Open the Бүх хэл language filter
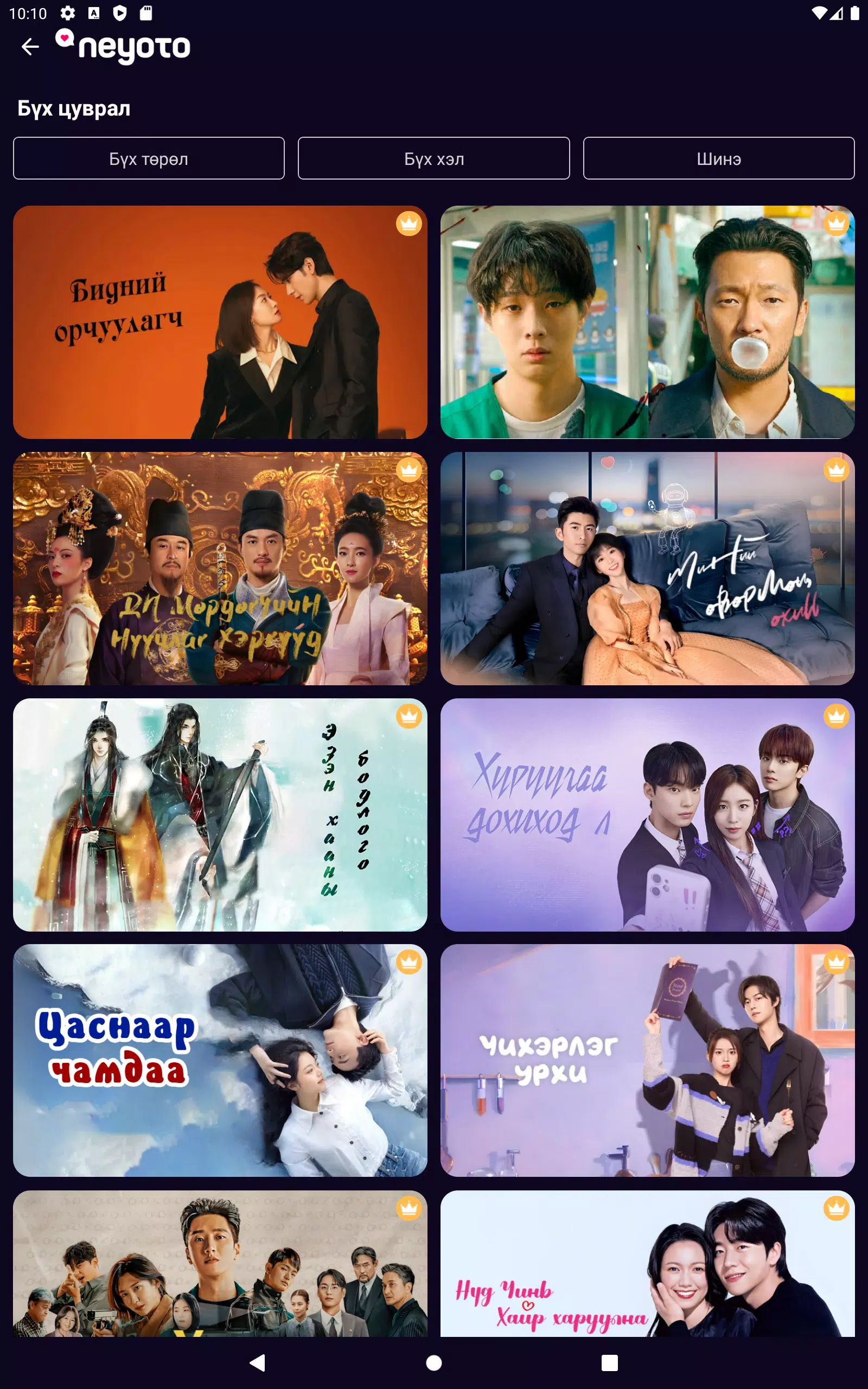 coord(433,158)
